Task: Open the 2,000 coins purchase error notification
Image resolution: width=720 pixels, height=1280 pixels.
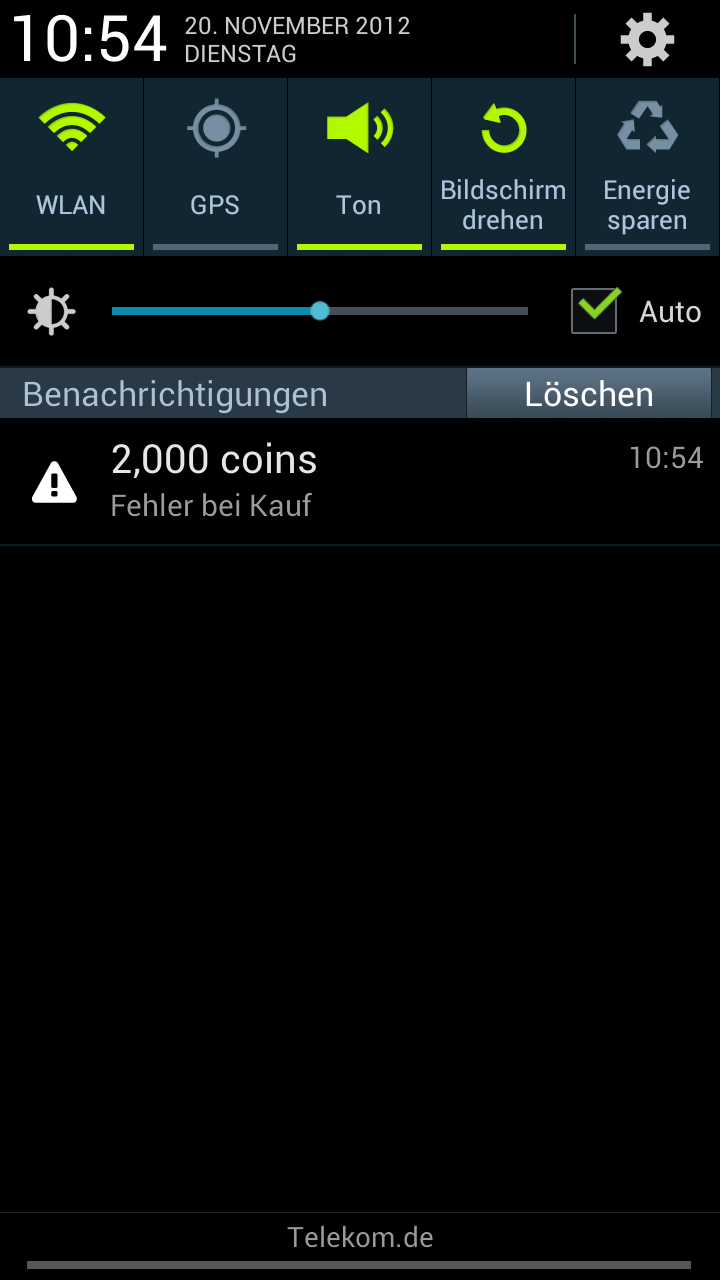Action: pyautogui.click(x=360, y=482)
